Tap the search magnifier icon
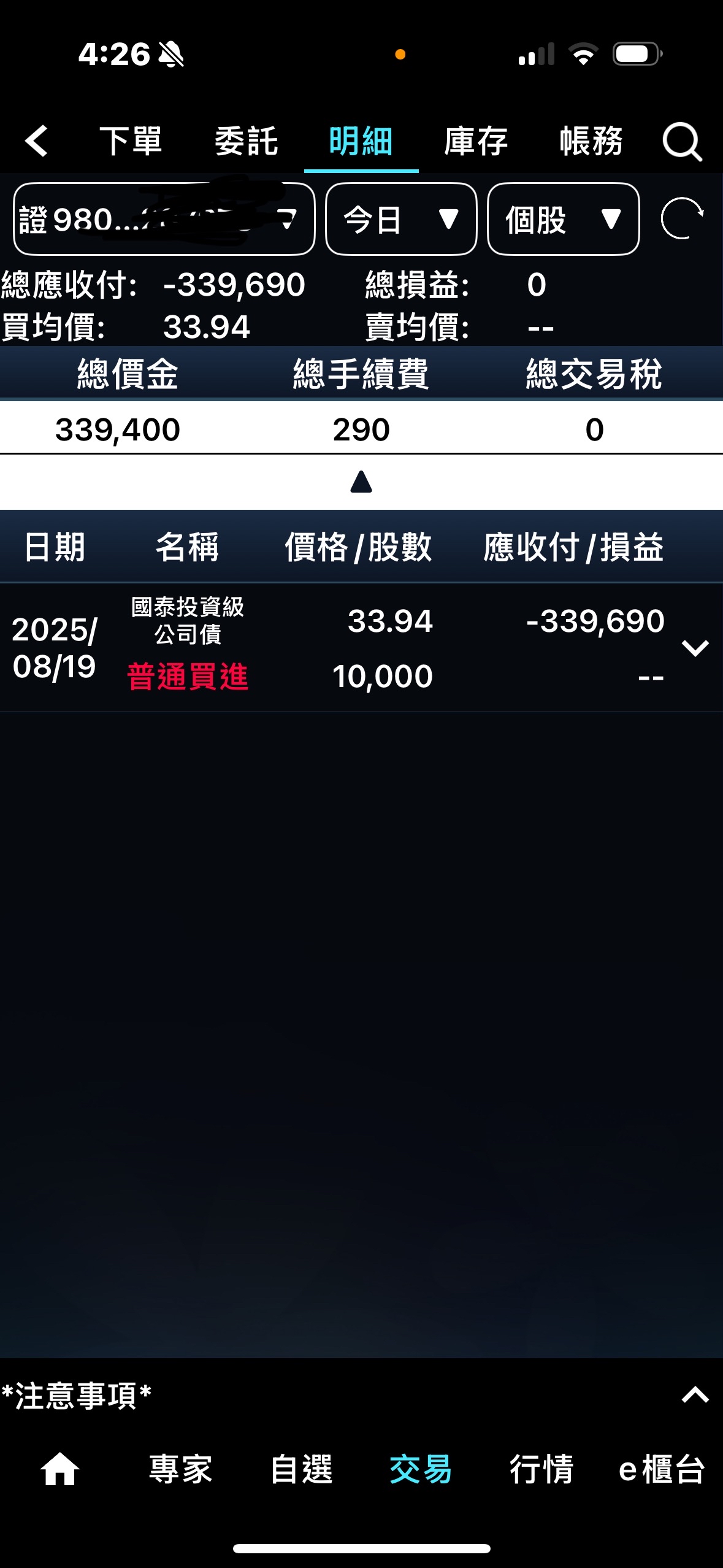Screen dimensions: 723x1568 coord(682,142)
